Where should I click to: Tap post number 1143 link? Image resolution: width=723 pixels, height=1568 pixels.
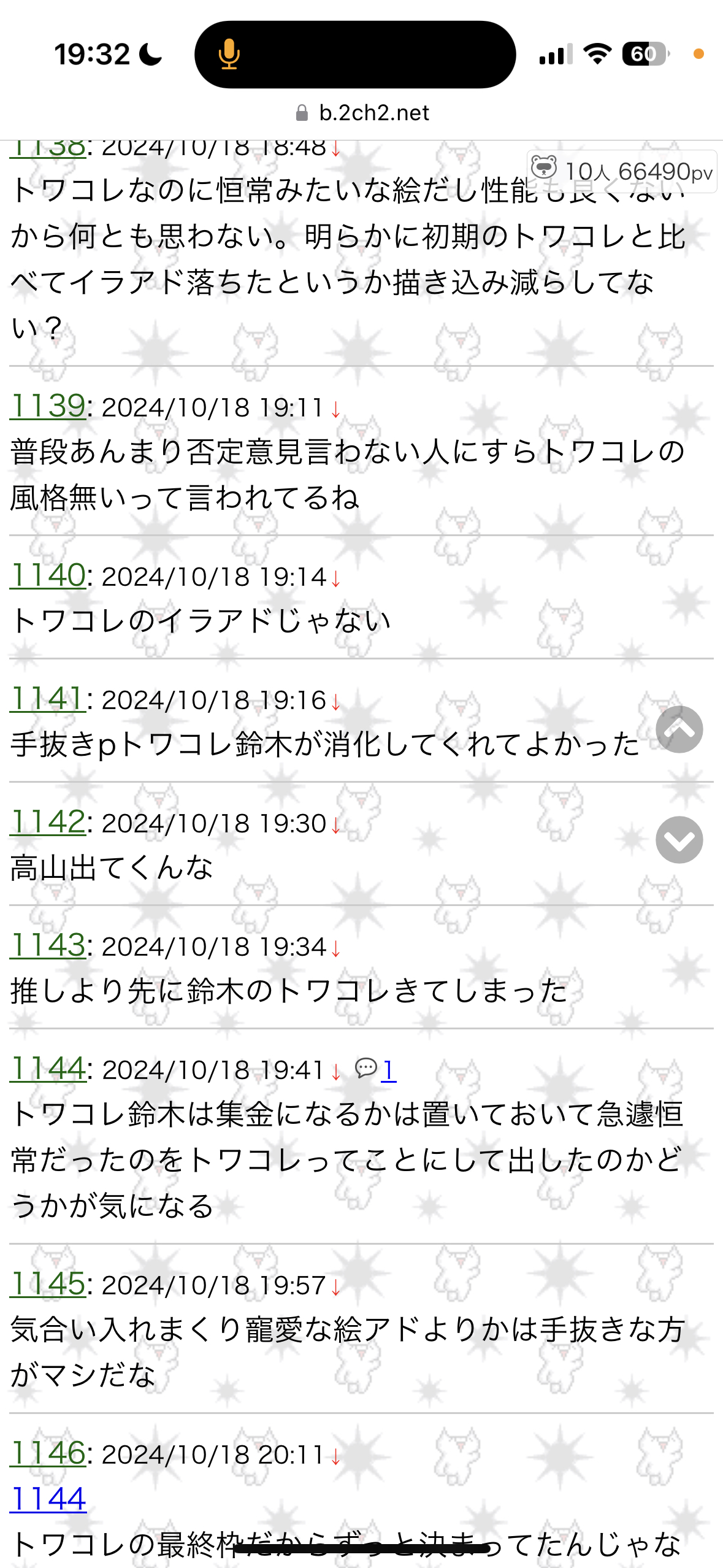click(x=47, y=945)
